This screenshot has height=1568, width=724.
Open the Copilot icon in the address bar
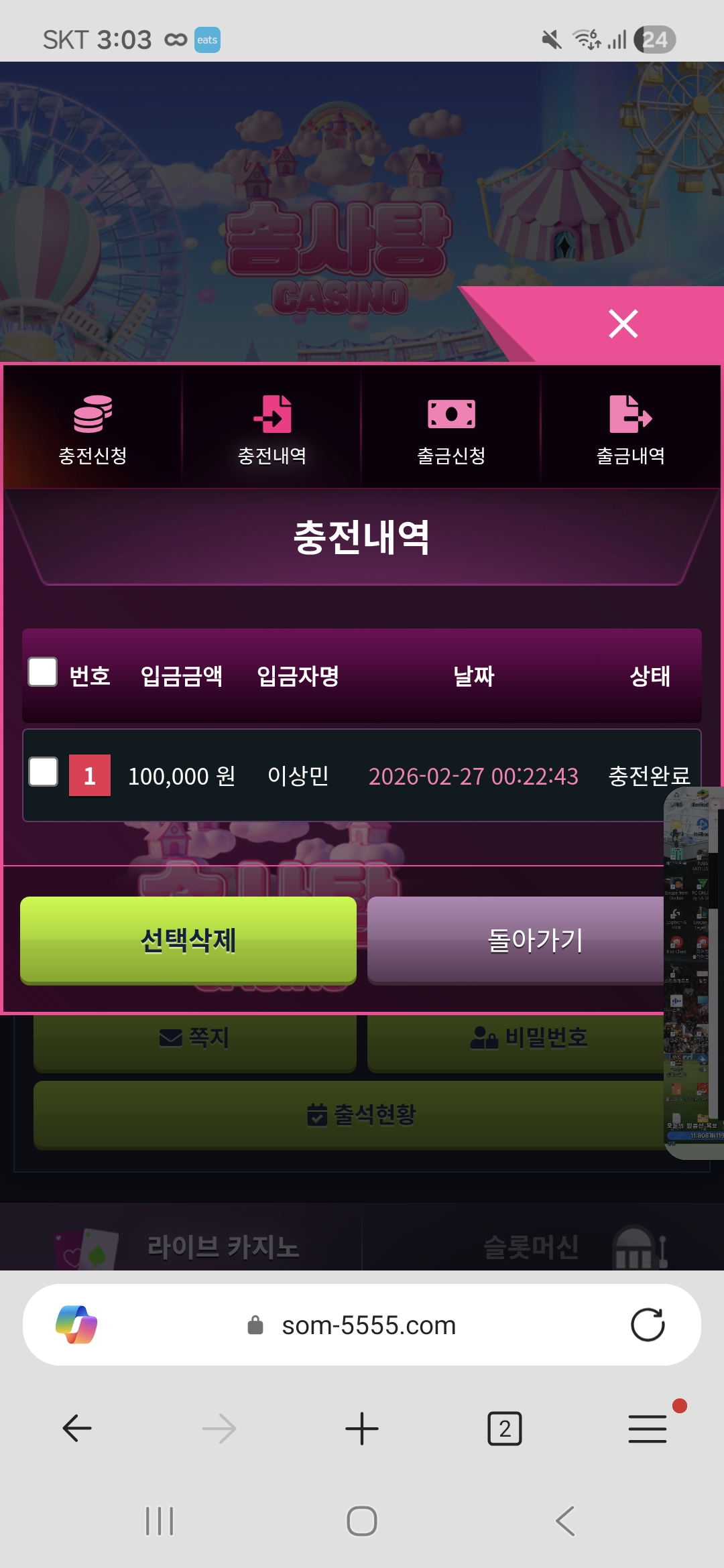(76, 1324)
